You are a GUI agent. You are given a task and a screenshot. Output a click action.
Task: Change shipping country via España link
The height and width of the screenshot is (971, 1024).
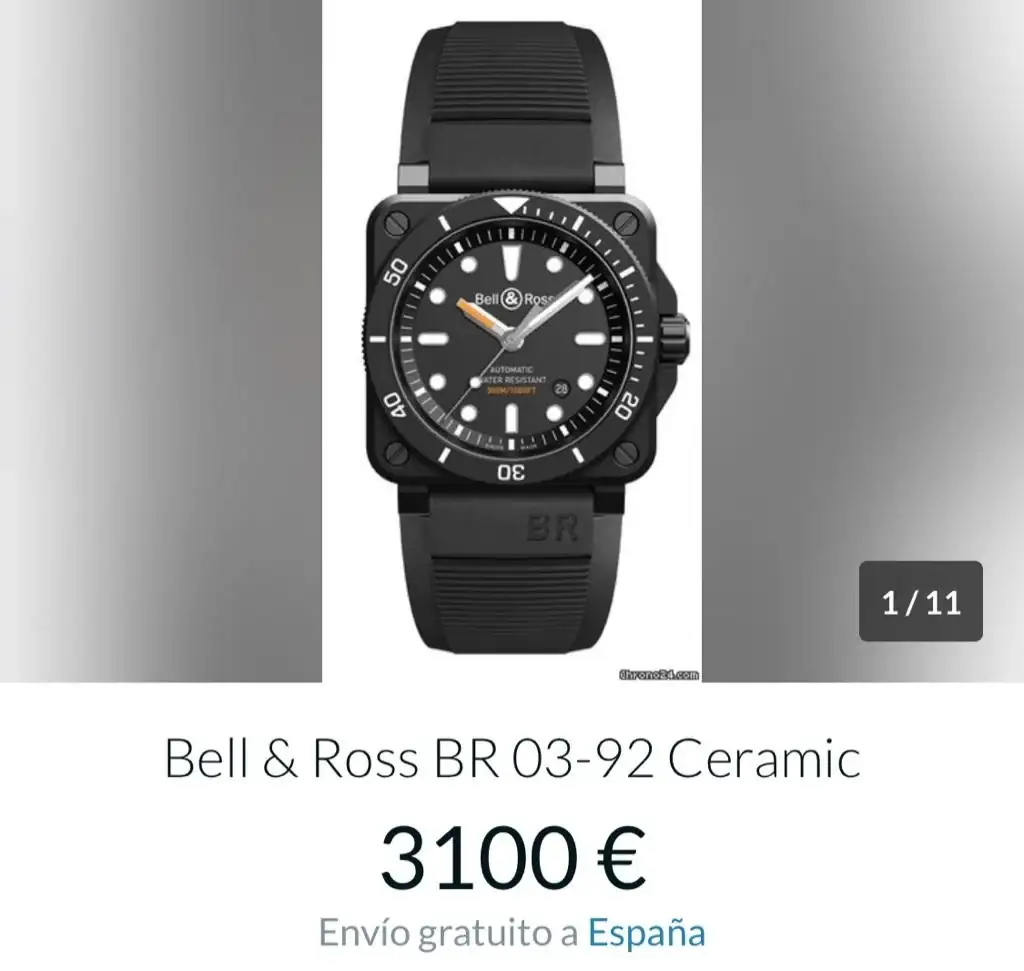click(x=646, y=933)
